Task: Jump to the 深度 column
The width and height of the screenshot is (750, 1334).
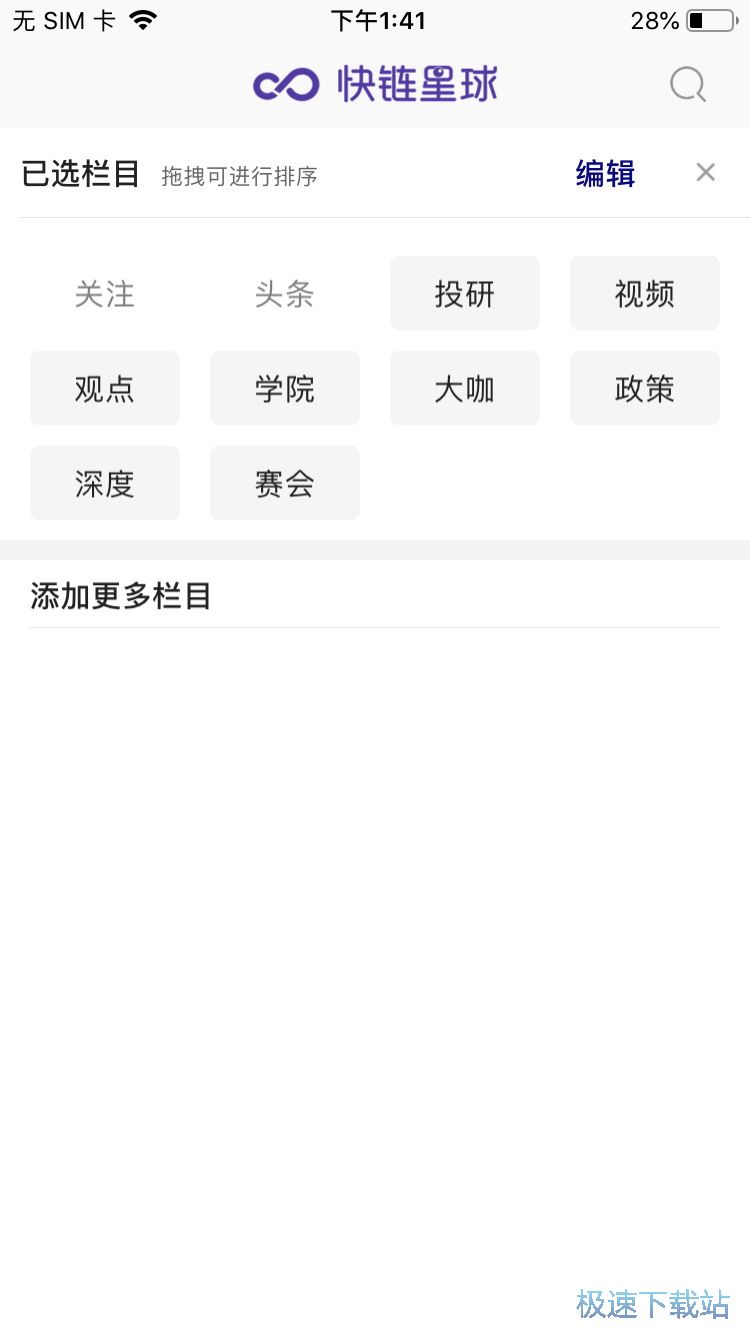Action: pyautogui.click(x=105, y=484)
